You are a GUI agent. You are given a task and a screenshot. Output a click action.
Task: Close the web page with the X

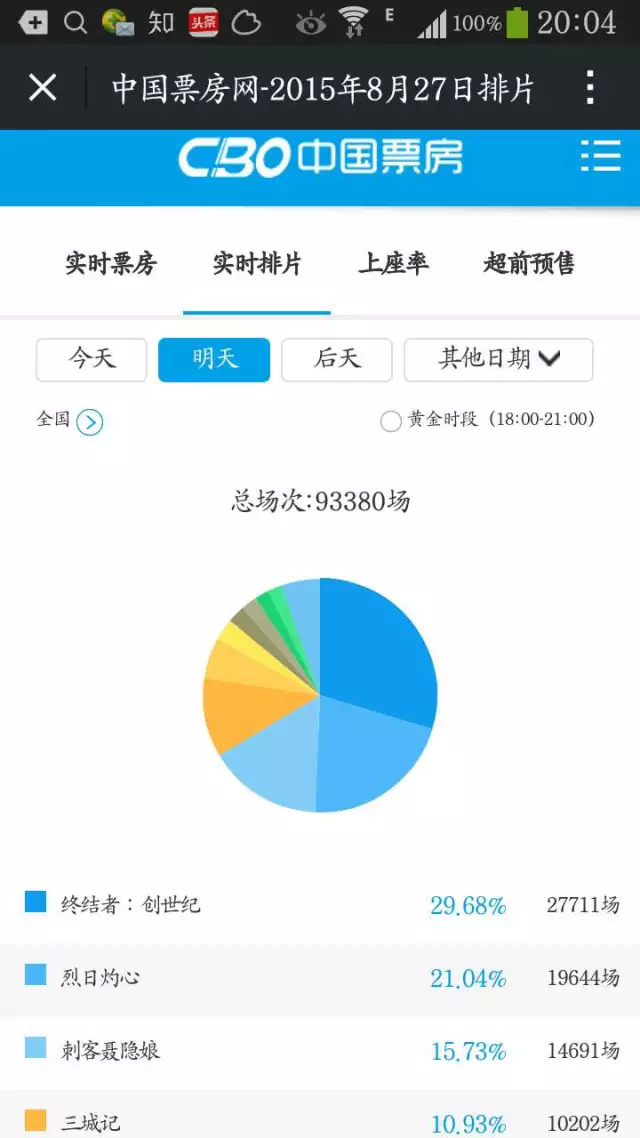43,88
